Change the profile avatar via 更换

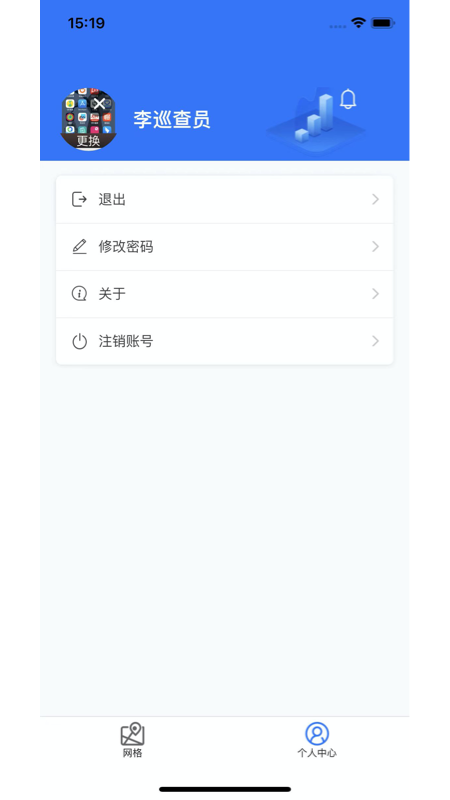[88, 141]
